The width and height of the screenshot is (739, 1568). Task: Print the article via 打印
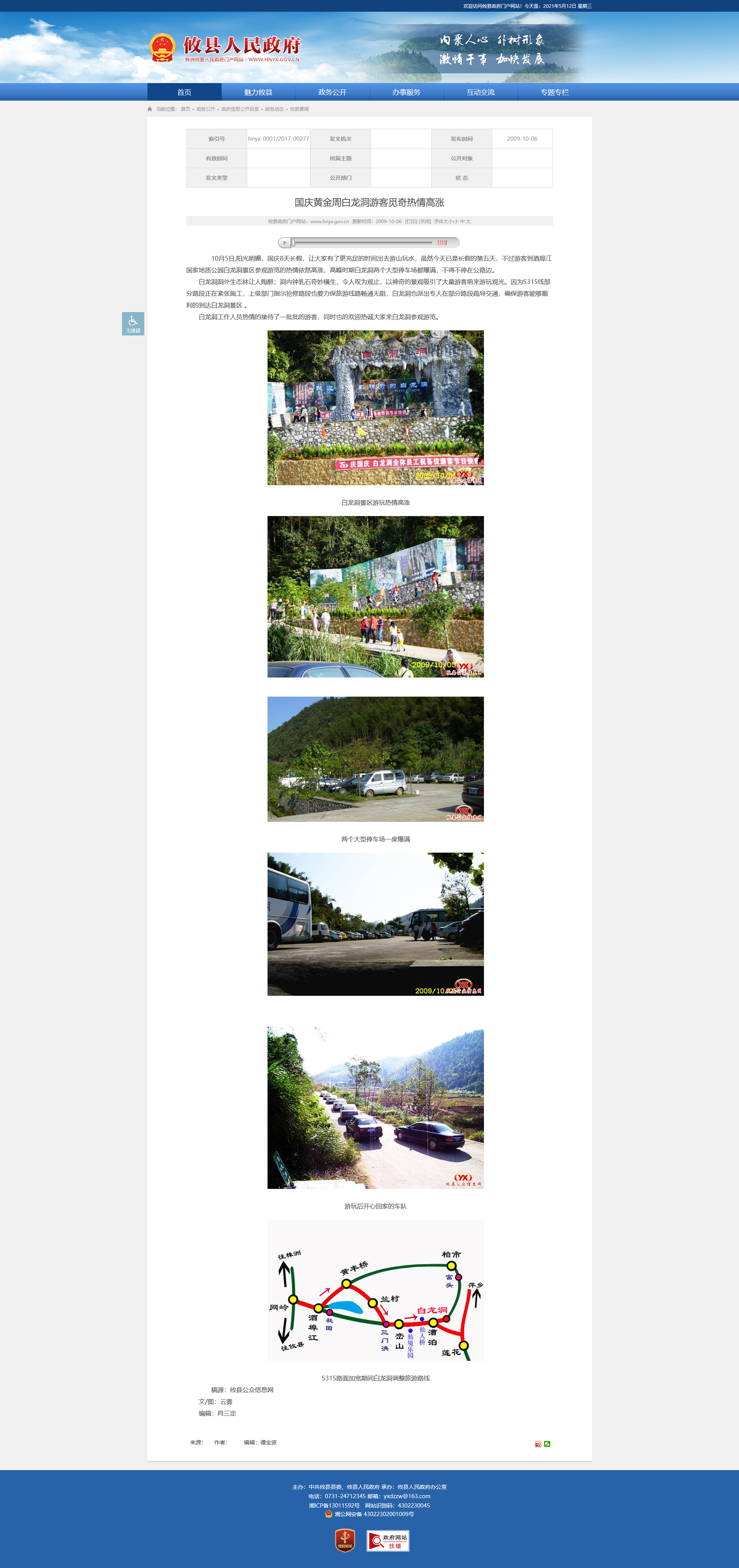click(x=411, y=222)
